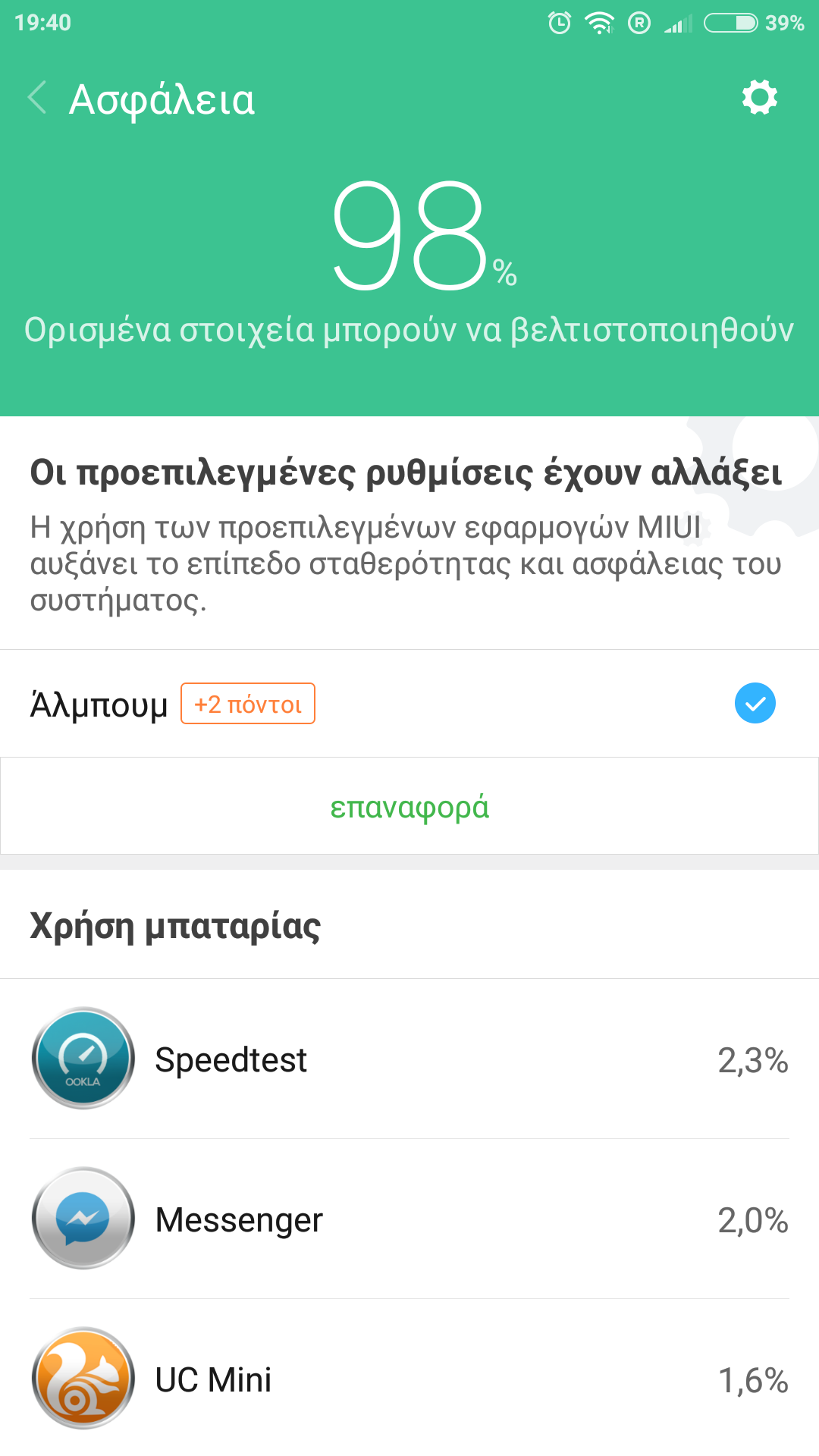The height and width of the screenshot is (1456, 819).
Task: Go back from the Ασφάλεια screen
Action: (x=37, y=98)
